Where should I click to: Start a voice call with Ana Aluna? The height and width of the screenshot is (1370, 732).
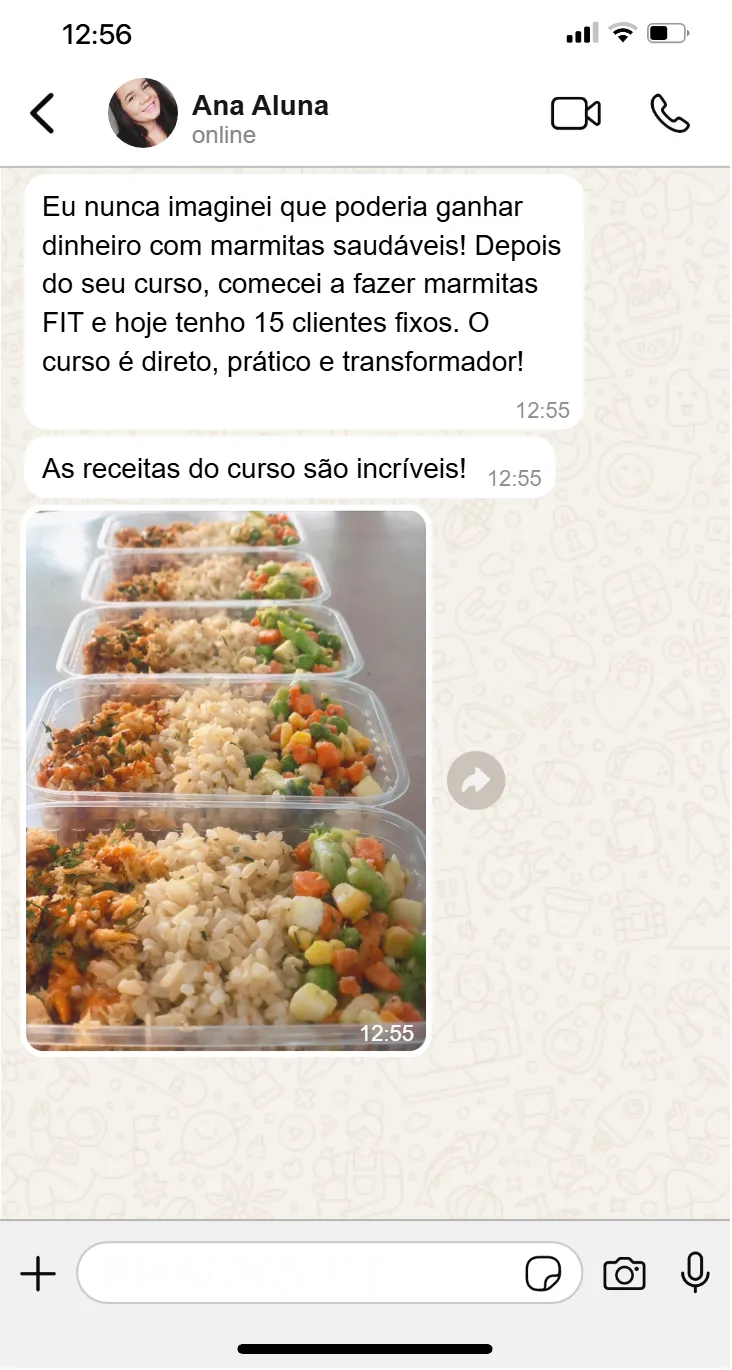click(x=669, y=114)
